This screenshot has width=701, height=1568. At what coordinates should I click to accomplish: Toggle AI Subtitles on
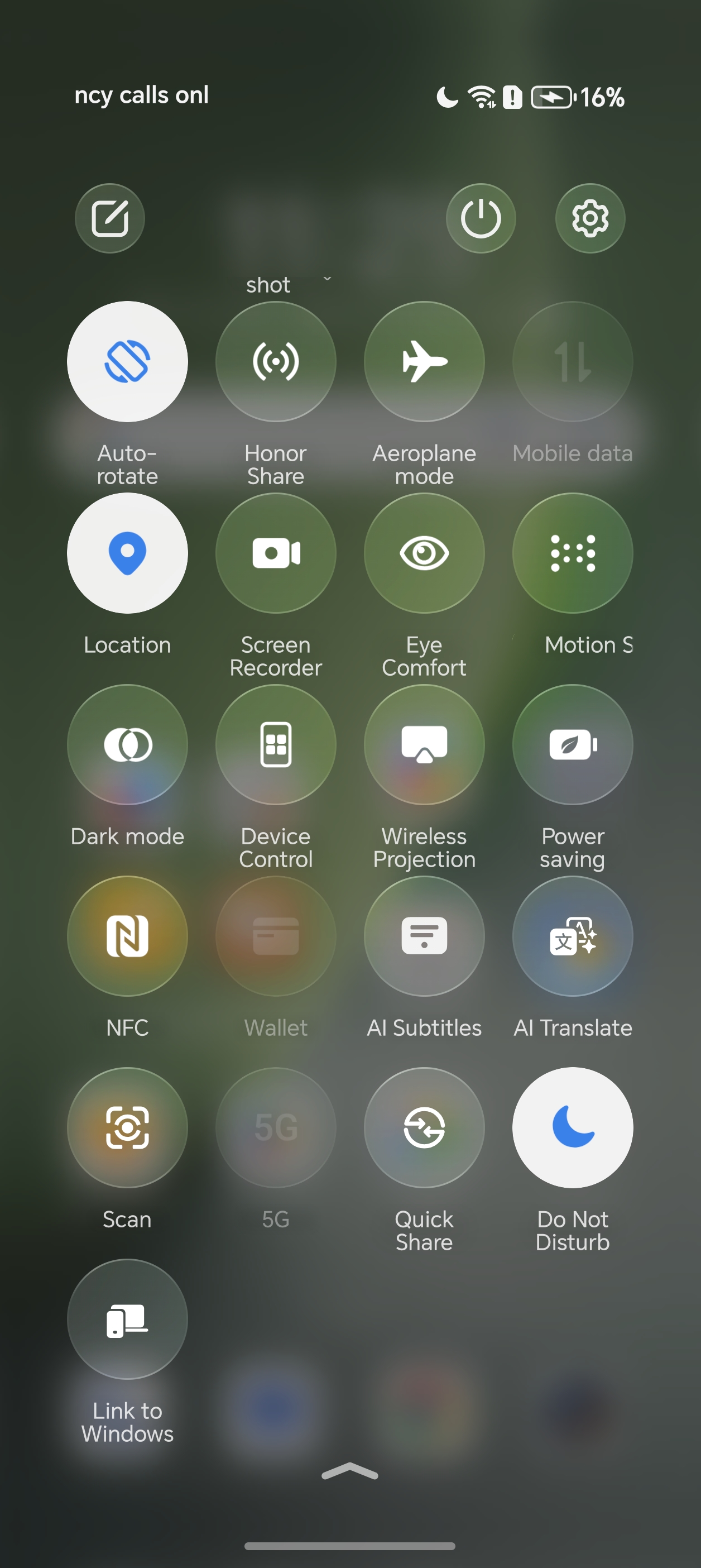pyautogui.click(x=424, y=936)
